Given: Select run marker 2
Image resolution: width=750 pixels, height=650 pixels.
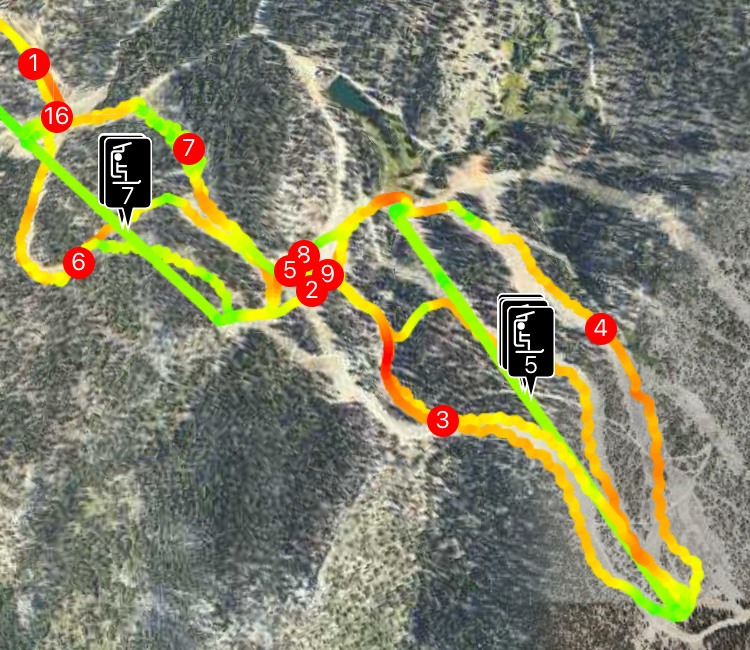Looking at the screenshot, I should 311,291.
